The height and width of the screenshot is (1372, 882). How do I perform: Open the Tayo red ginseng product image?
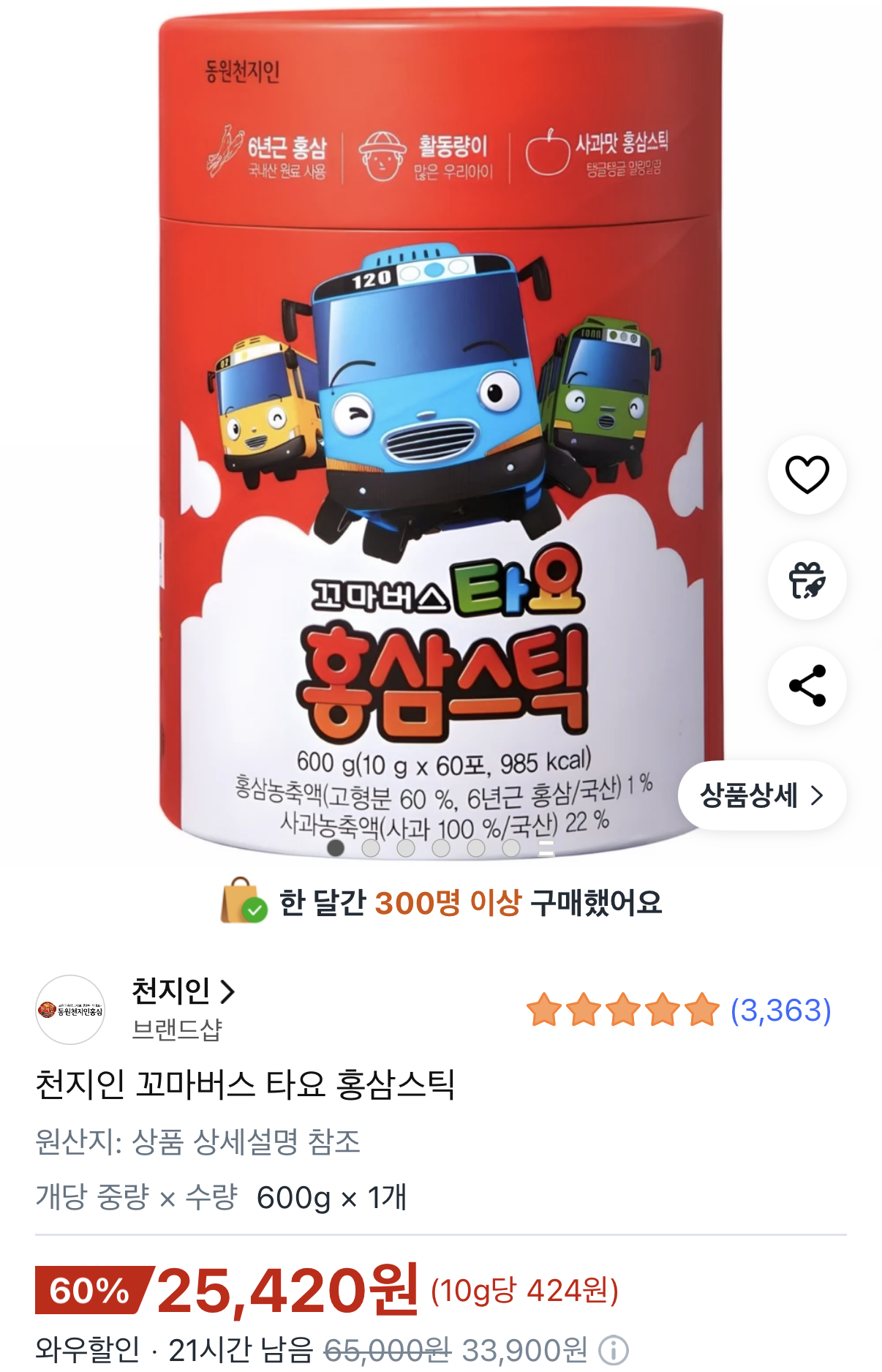[439, 439]
